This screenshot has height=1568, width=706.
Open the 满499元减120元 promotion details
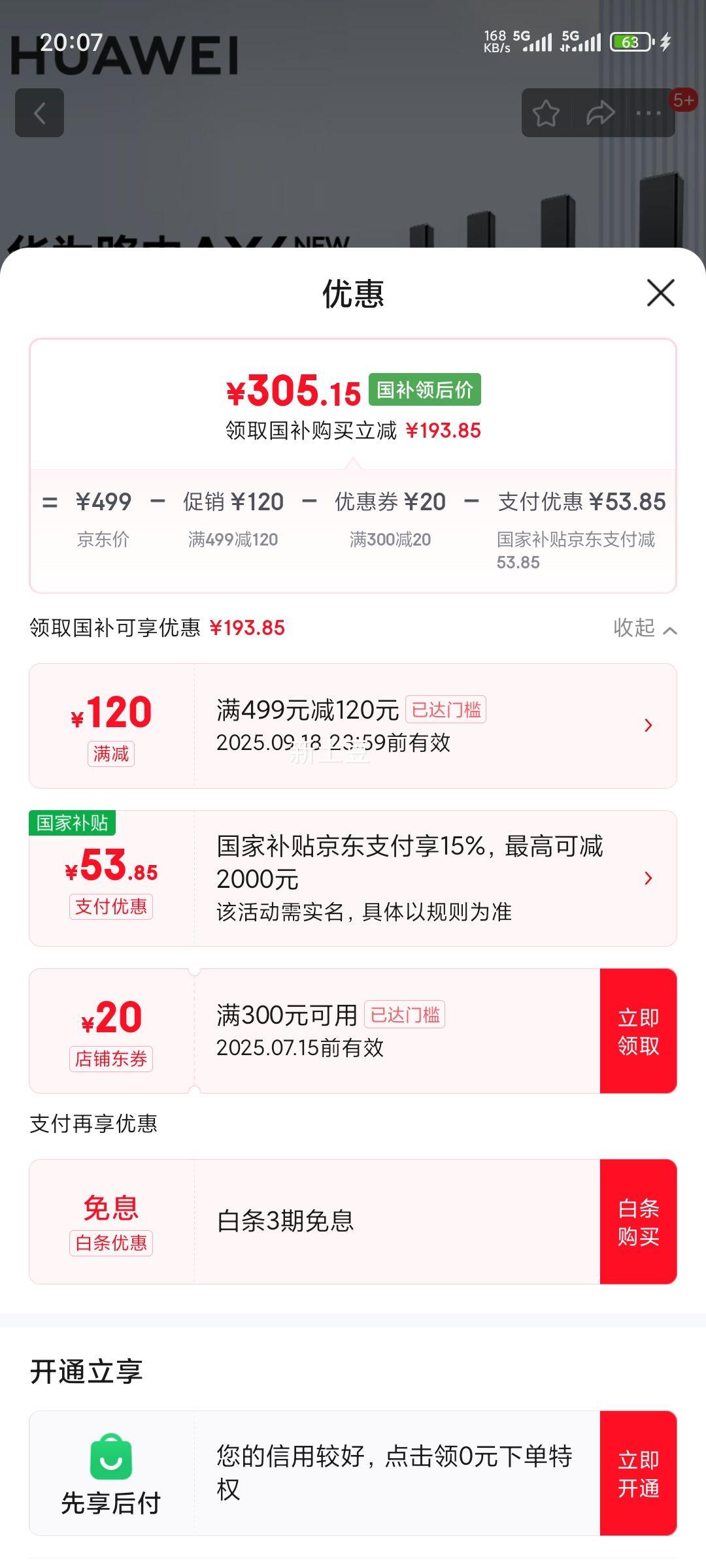[x=353, y=726]
